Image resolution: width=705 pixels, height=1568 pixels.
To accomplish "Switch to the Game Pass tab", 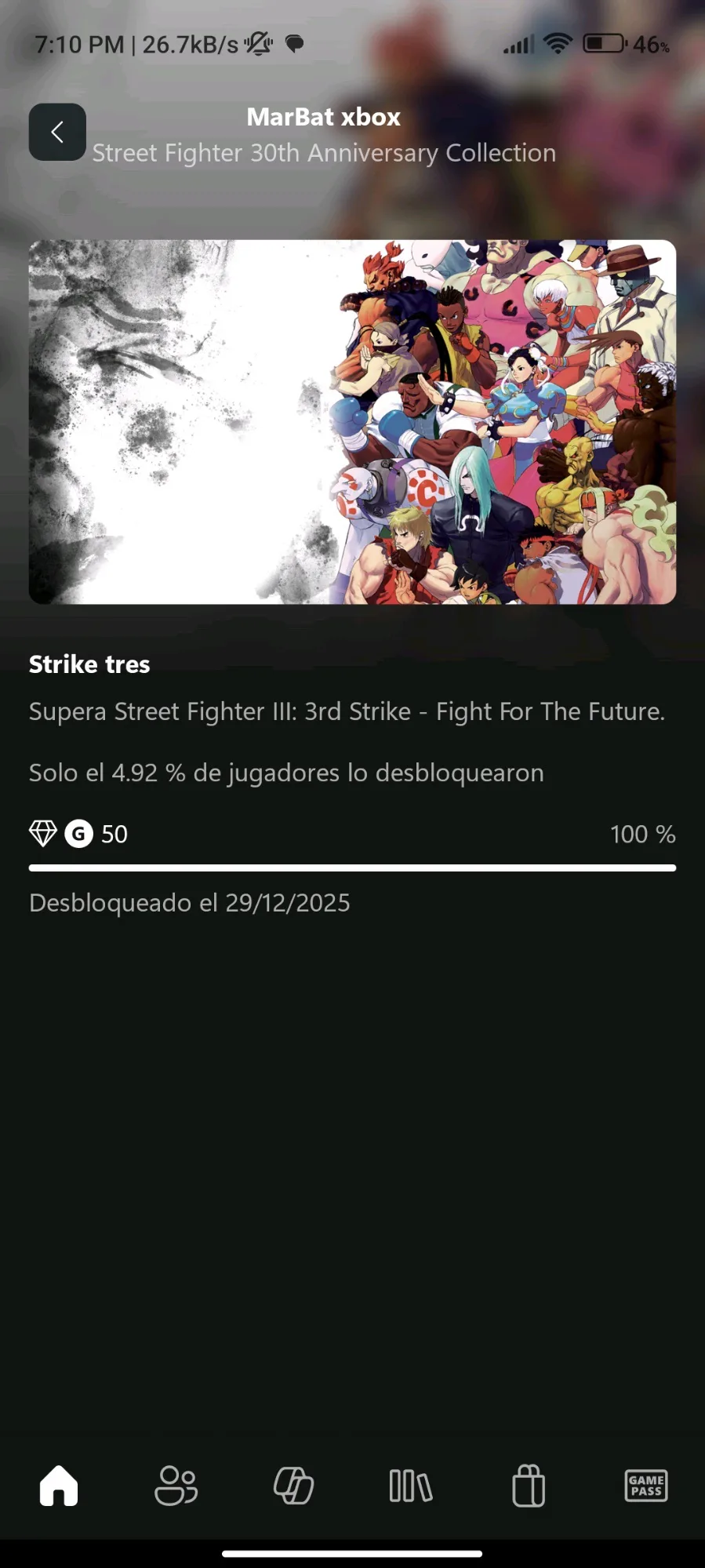I will (x=646, y=1486).
